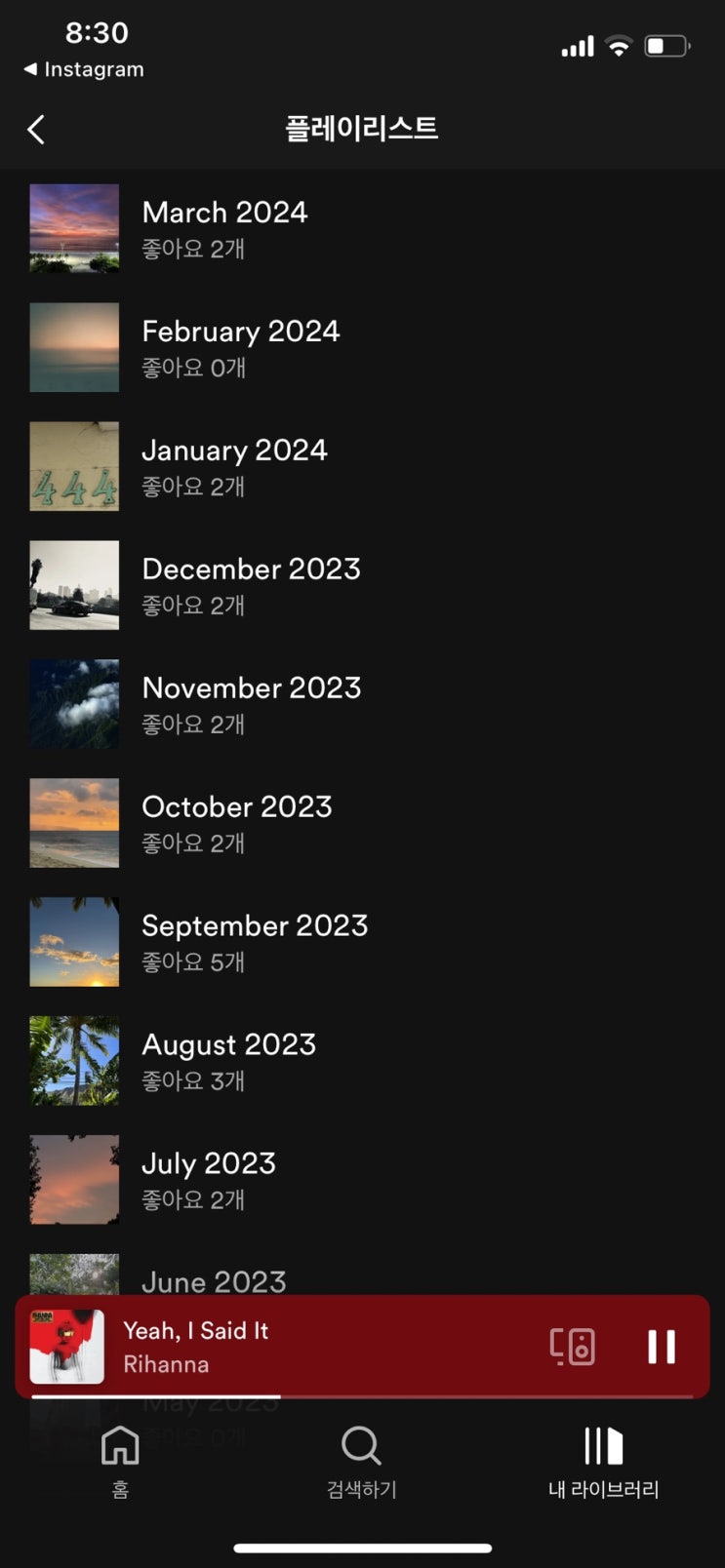Return to Instagram from the status bar
Image resolution: width=725 pixels, height=1568 pixels.
(x=84, y=69)
